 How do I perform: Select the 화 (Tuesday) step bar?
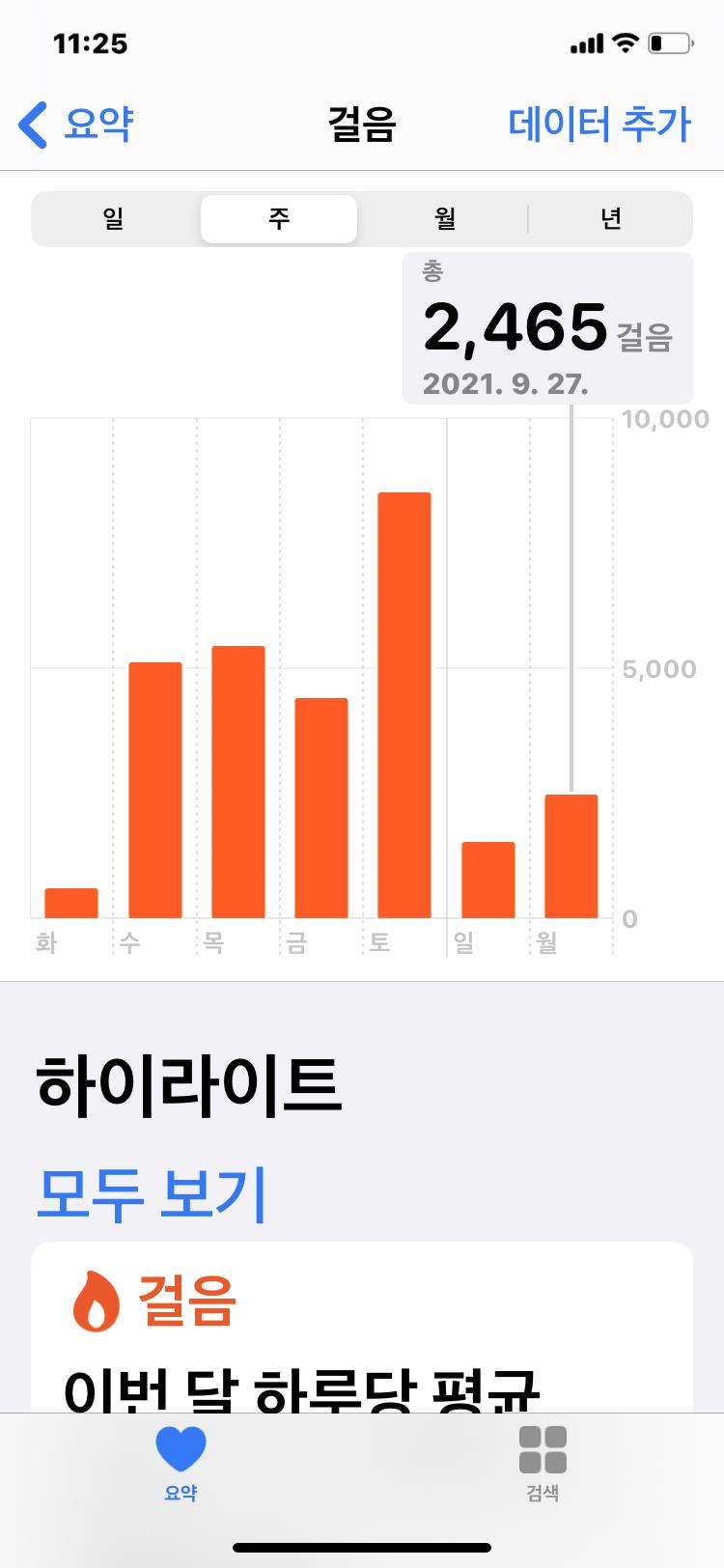71,903
